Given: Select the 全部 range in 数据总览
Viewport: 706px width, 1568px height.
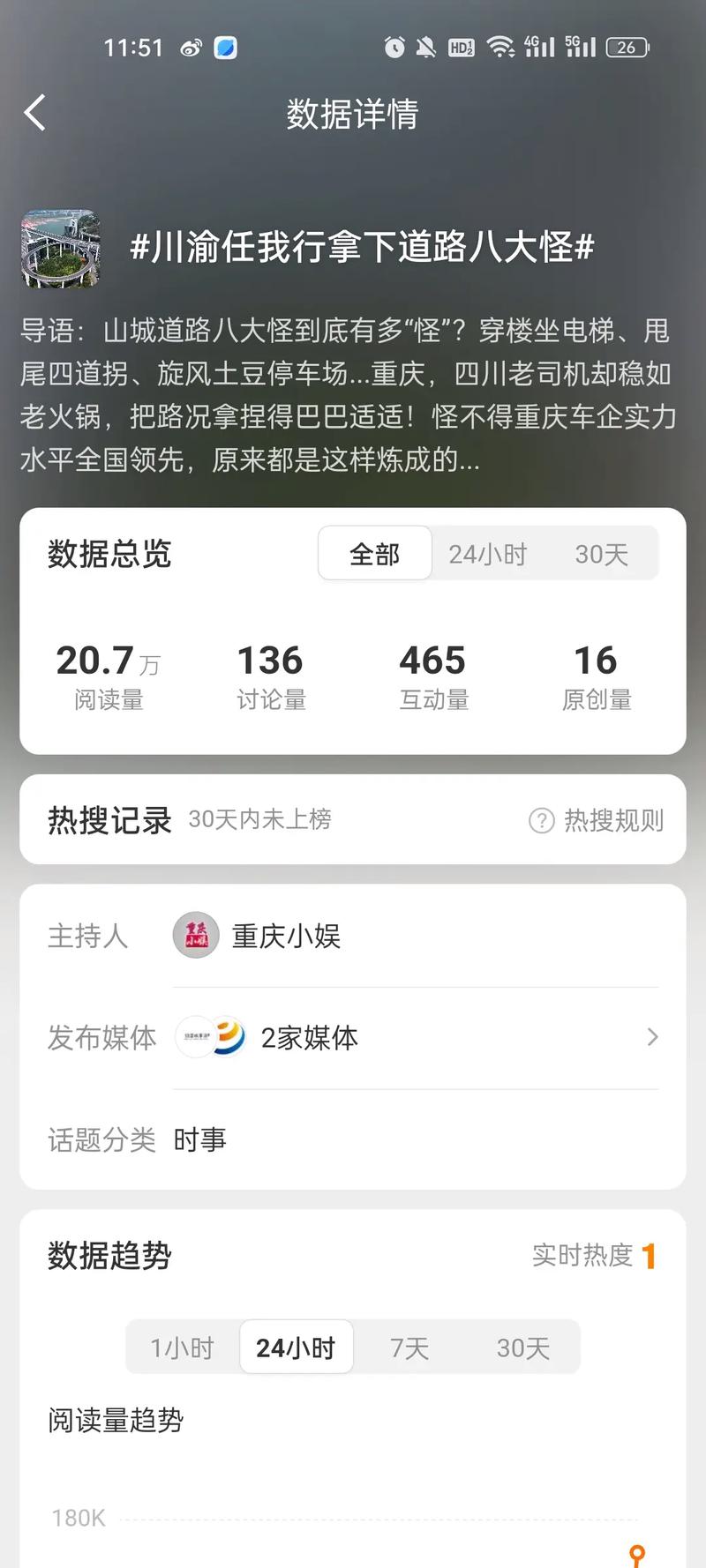Looking at the screenshot, I should coord(374,553).
